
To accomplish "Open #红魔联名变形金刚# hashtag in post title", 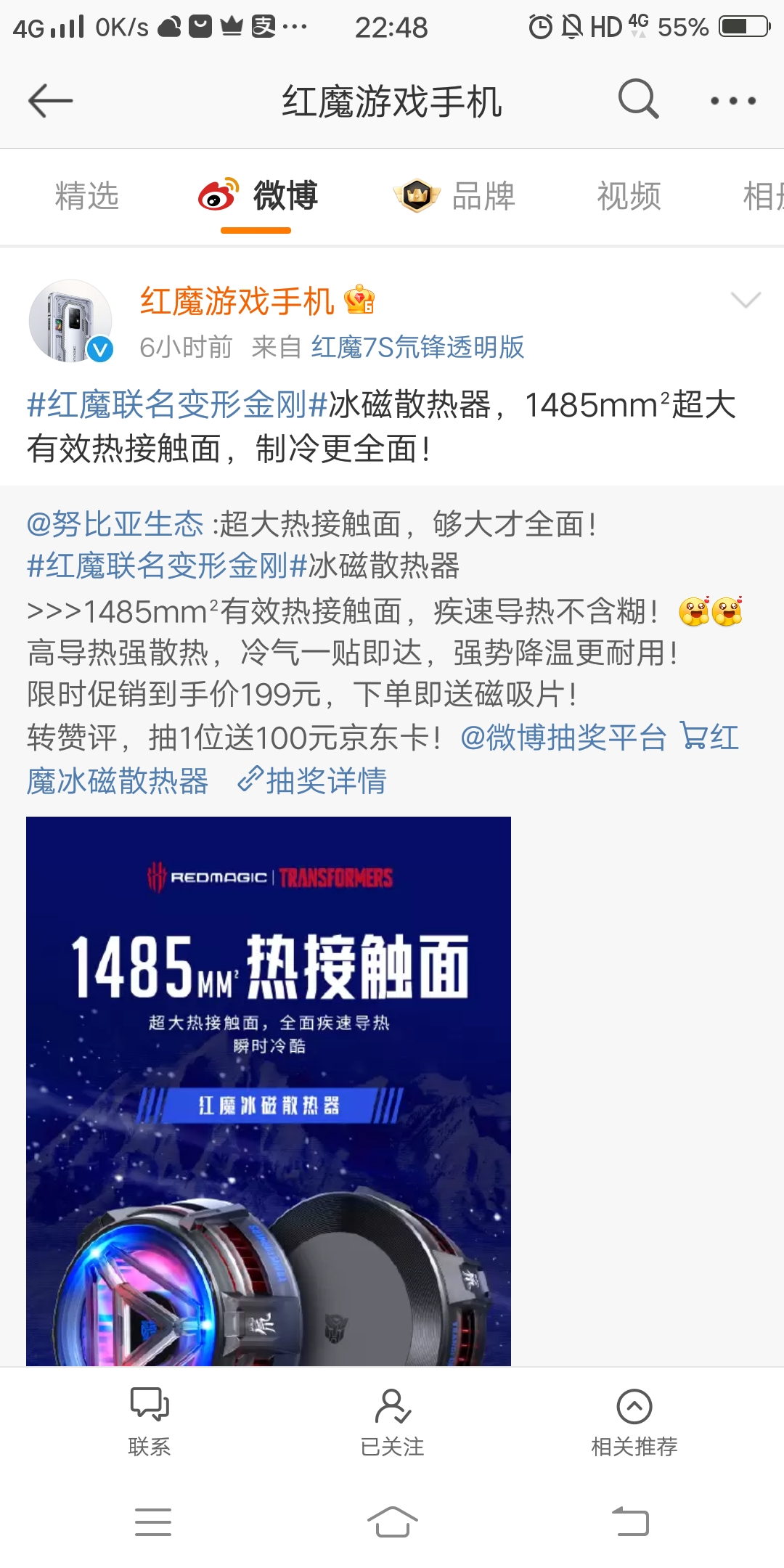I will [178, 405].
